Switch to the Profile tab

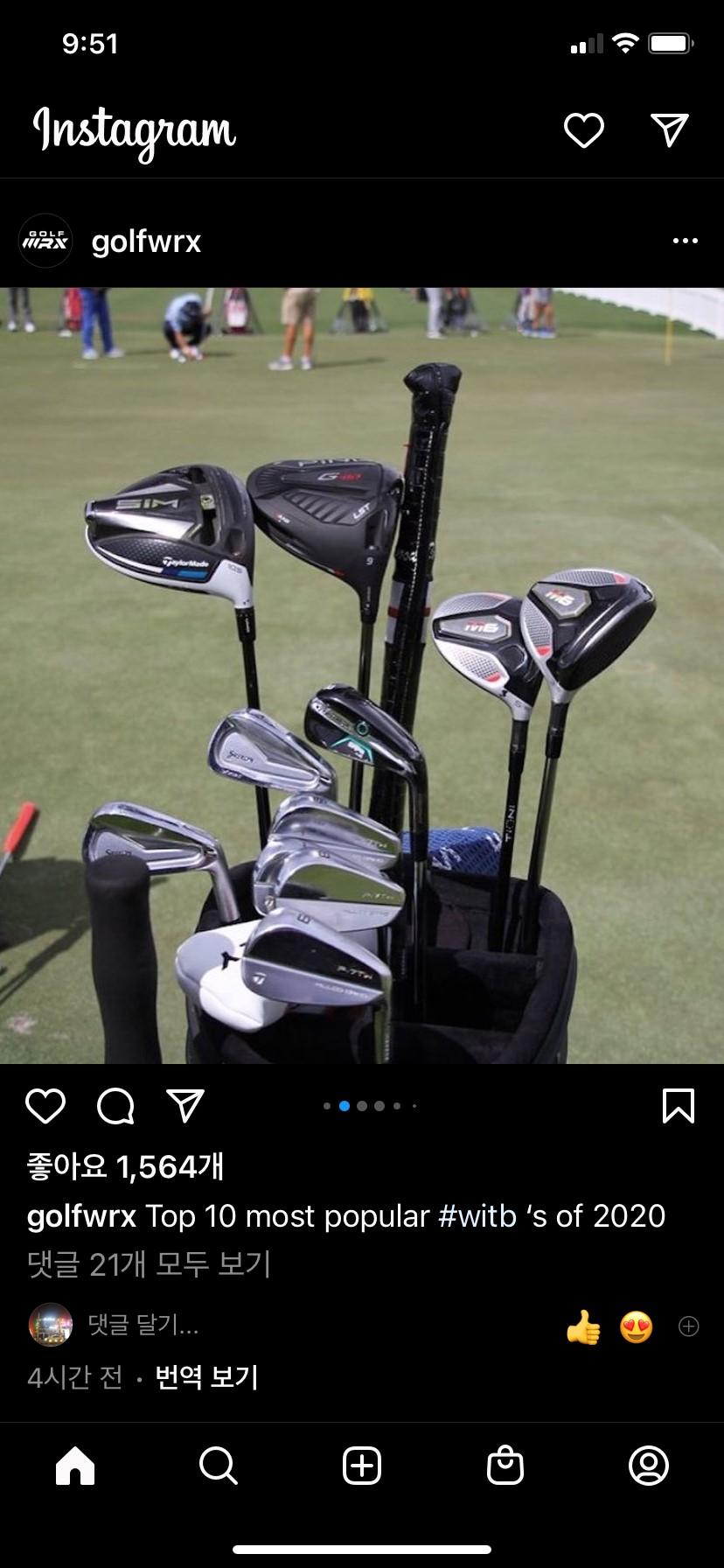(648, 1466)
